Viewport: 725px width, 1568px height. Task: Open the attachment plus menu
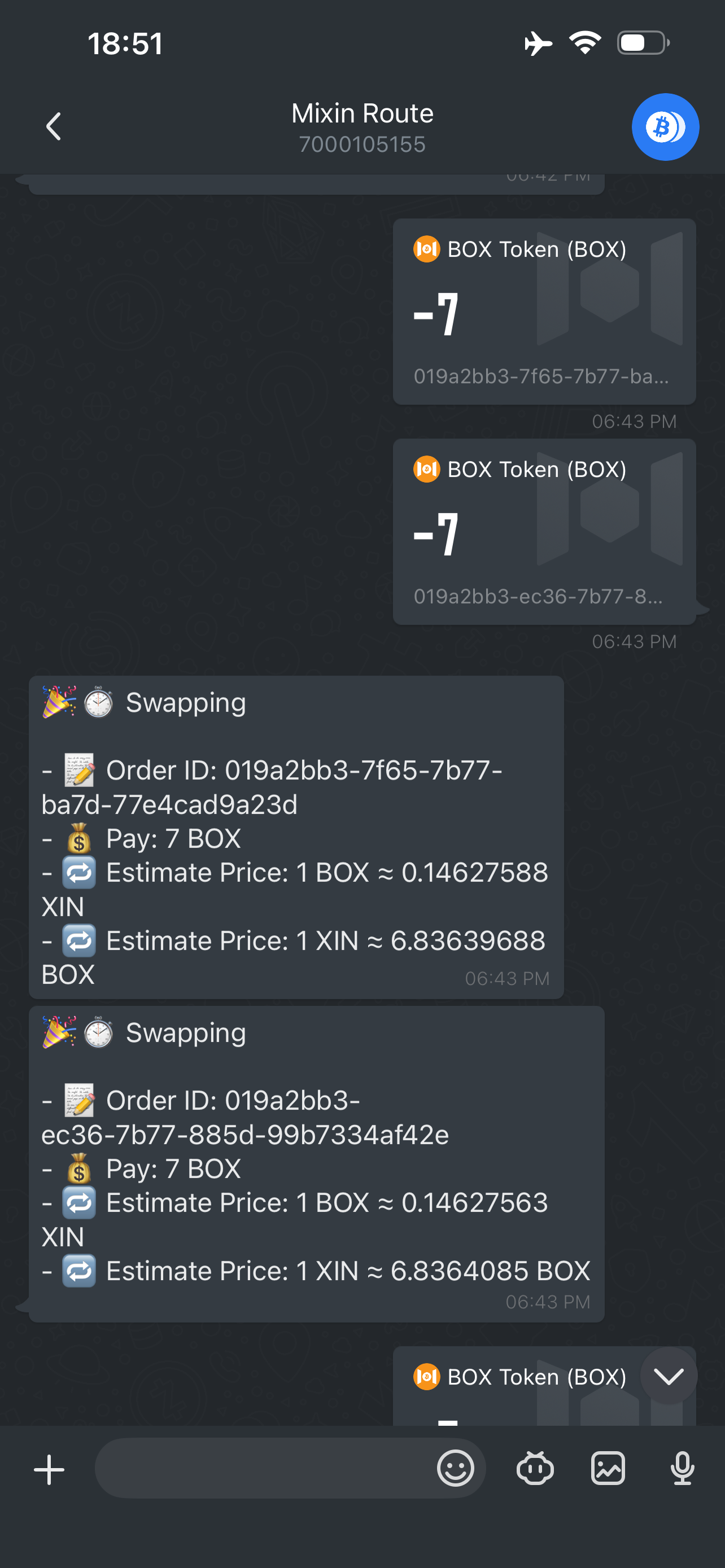click(x=49, y=1470)
